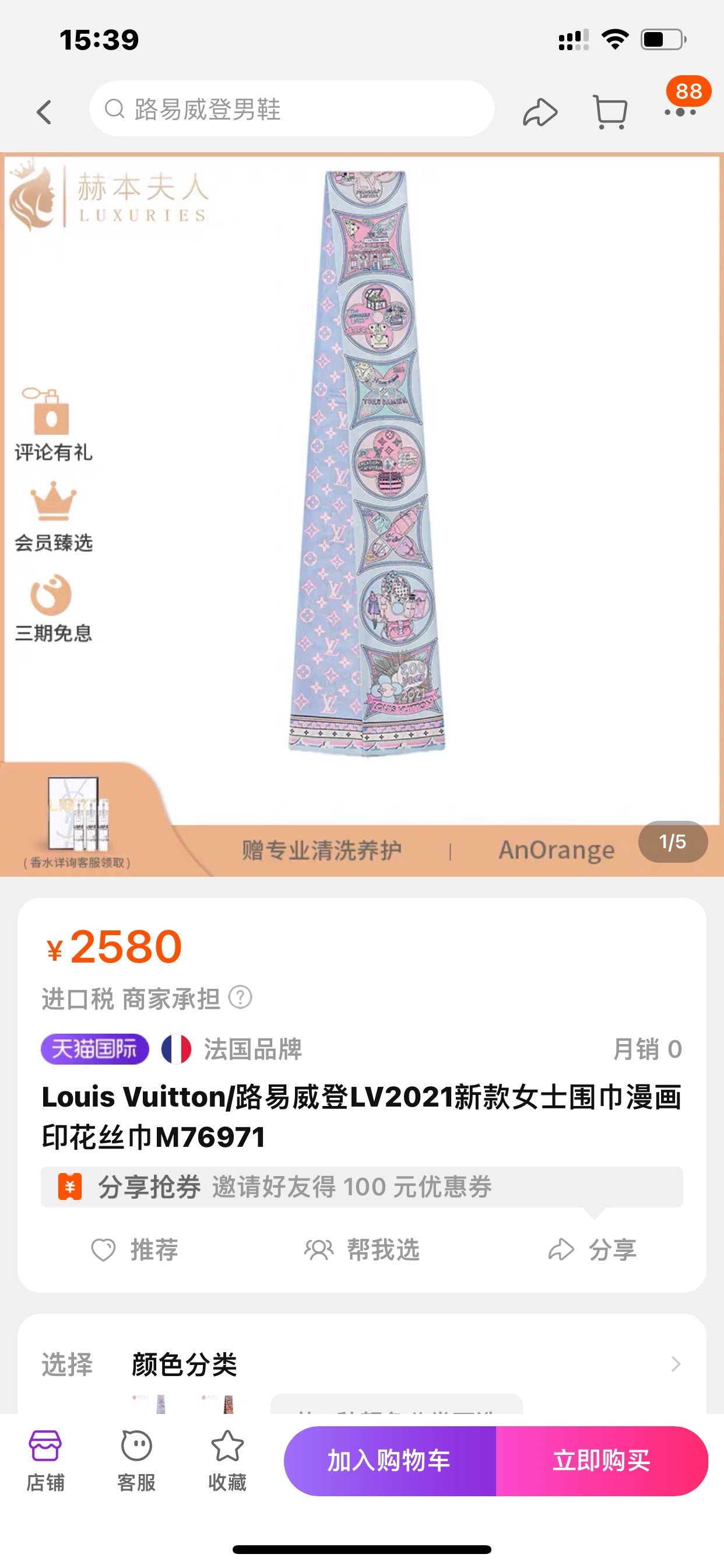The height and width of the screenshot is (1568, 724).
Task: Go back using the top-left arrow
Action: [44, 112]
